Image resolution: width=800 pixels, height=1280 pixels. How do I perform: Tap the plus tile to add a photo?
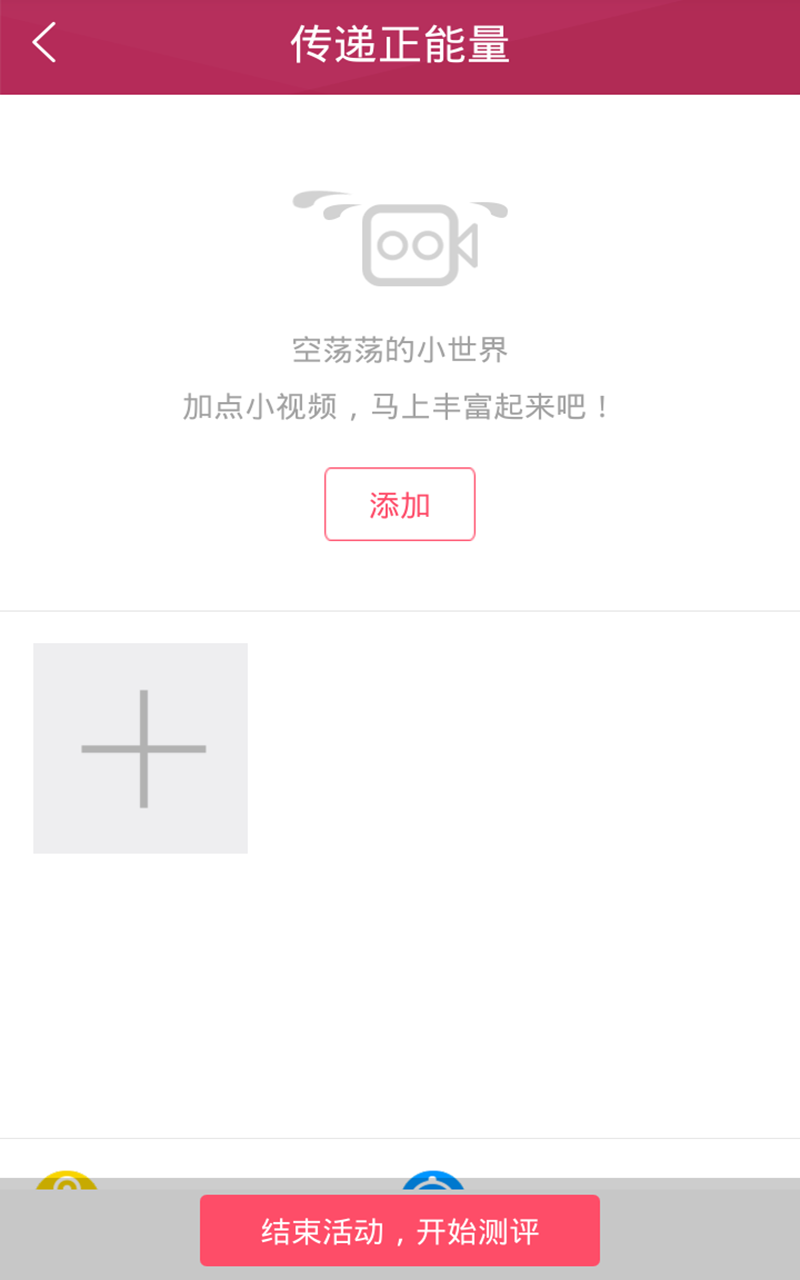tap(141, 748)
